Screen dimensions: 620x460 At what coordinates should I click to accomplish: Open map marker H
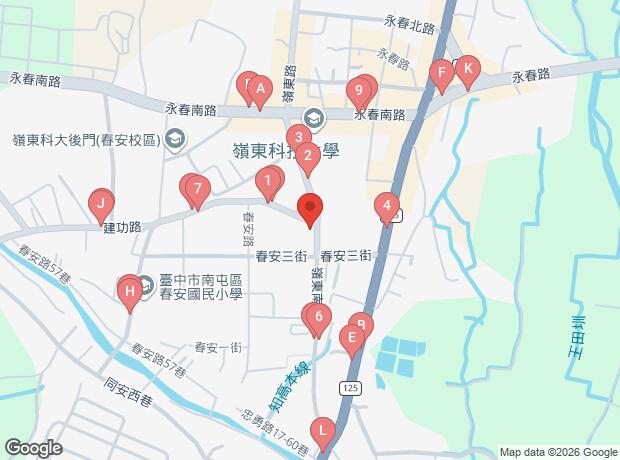(x=128, y=292)
